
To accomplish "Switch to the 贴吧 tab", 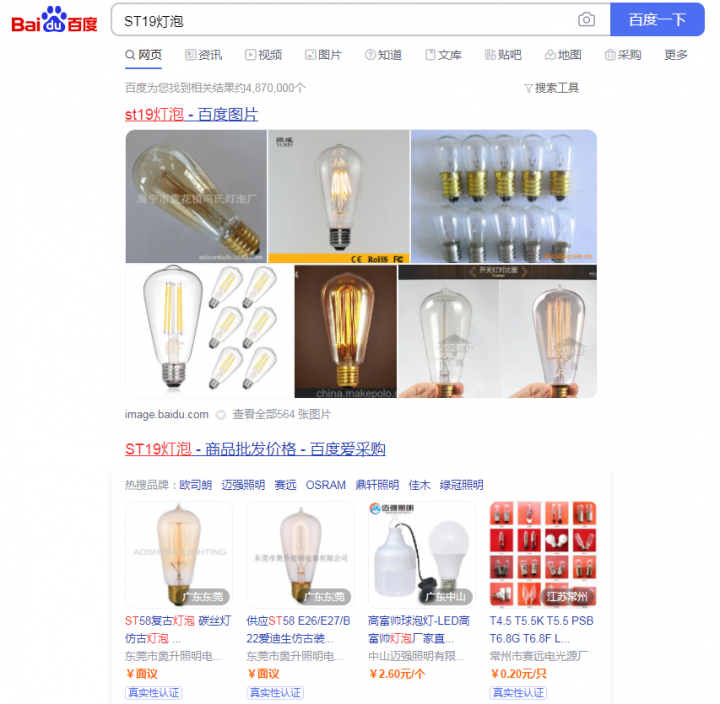I will click(x=503, y=55).
